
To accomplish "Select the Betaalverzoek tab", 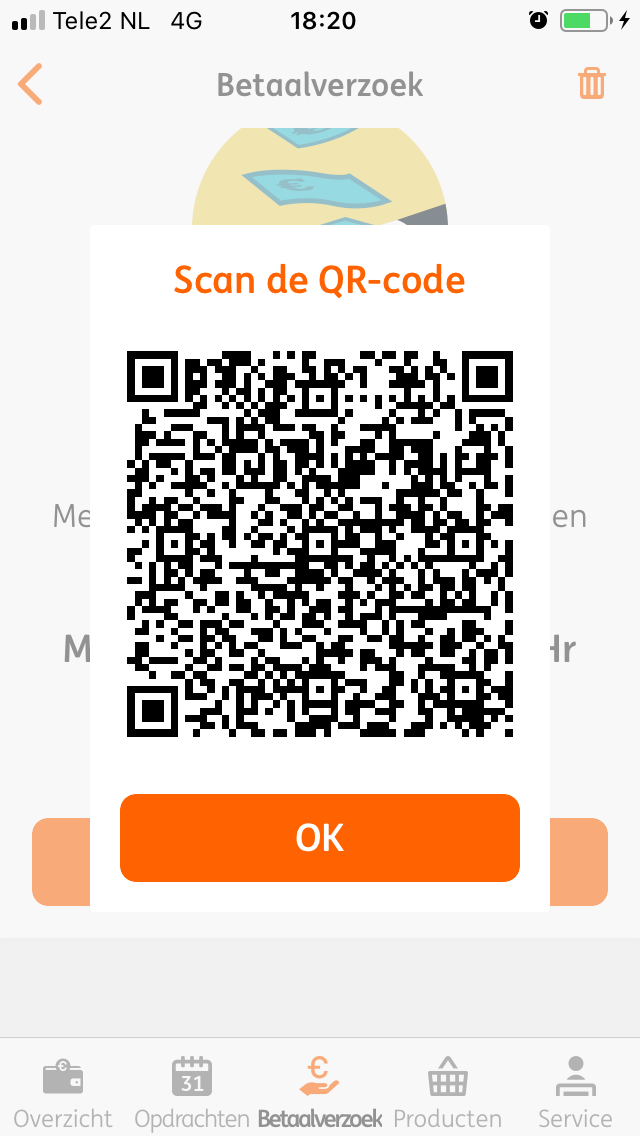I will click(320, 1092).
